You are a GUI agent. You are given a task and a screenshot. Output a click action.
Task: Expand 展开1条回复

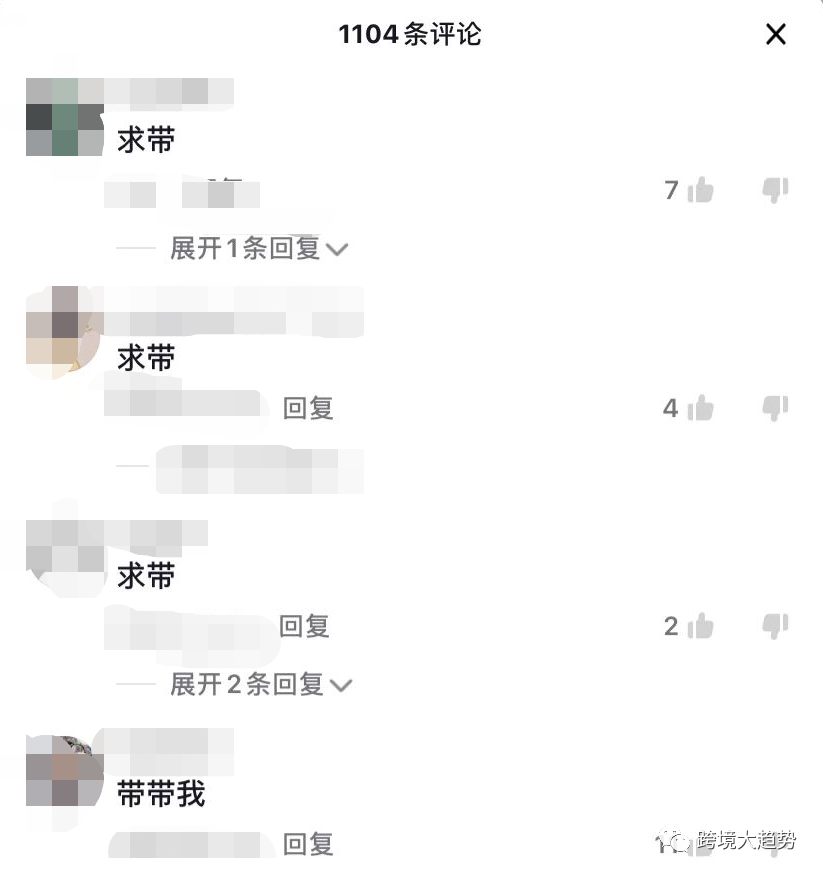(x=259, y=248)
